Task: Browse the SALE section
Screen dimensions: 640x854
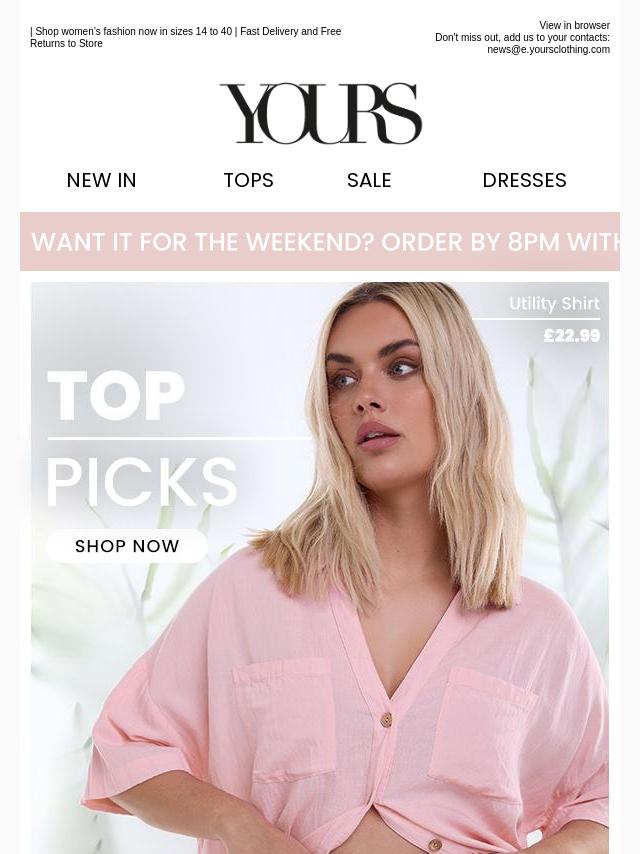Action: (369, 180)
